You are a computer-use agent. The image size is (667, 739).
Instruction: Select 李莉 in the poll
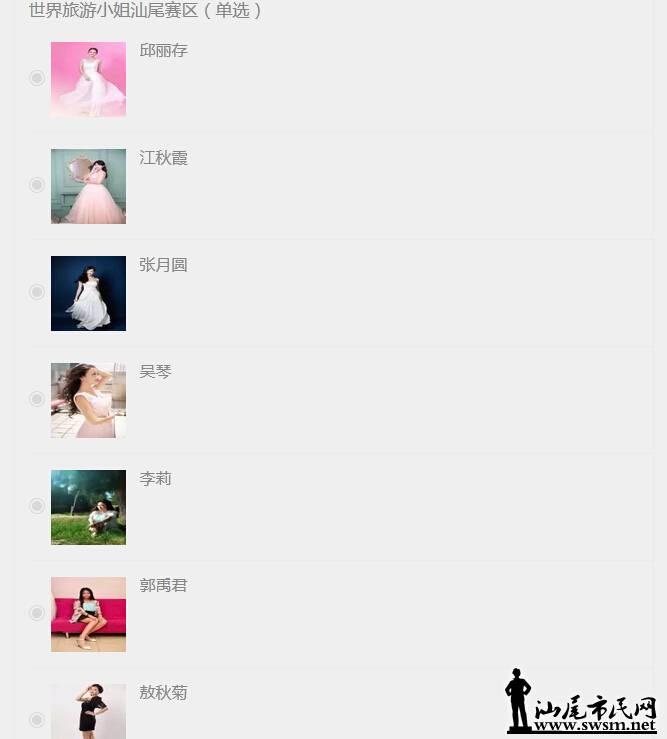coord(37,506)
